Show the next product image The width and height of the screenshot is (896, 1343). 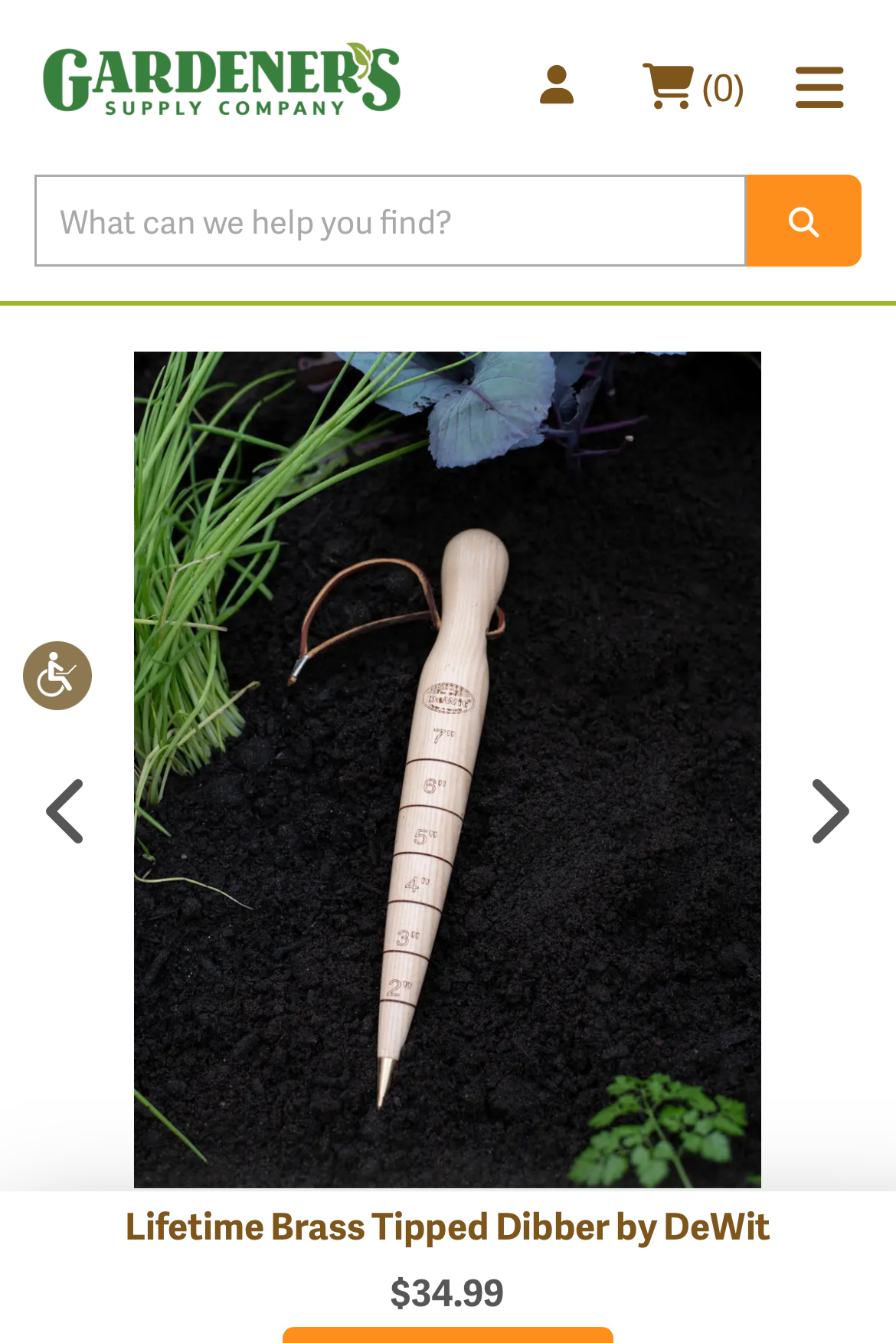(830, 811)
